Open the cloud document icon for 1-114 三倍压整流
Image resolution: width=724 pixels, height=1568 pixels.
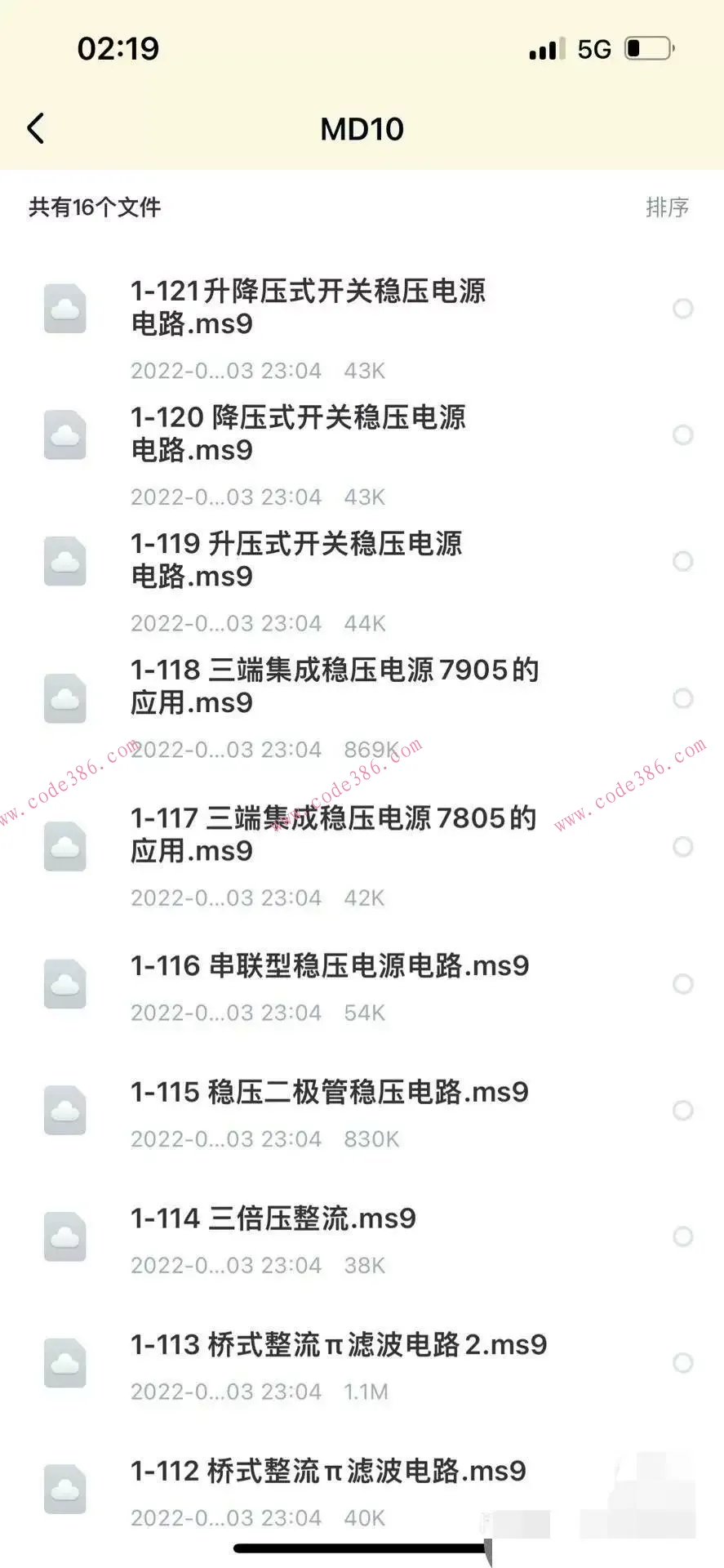(65, 1236)
